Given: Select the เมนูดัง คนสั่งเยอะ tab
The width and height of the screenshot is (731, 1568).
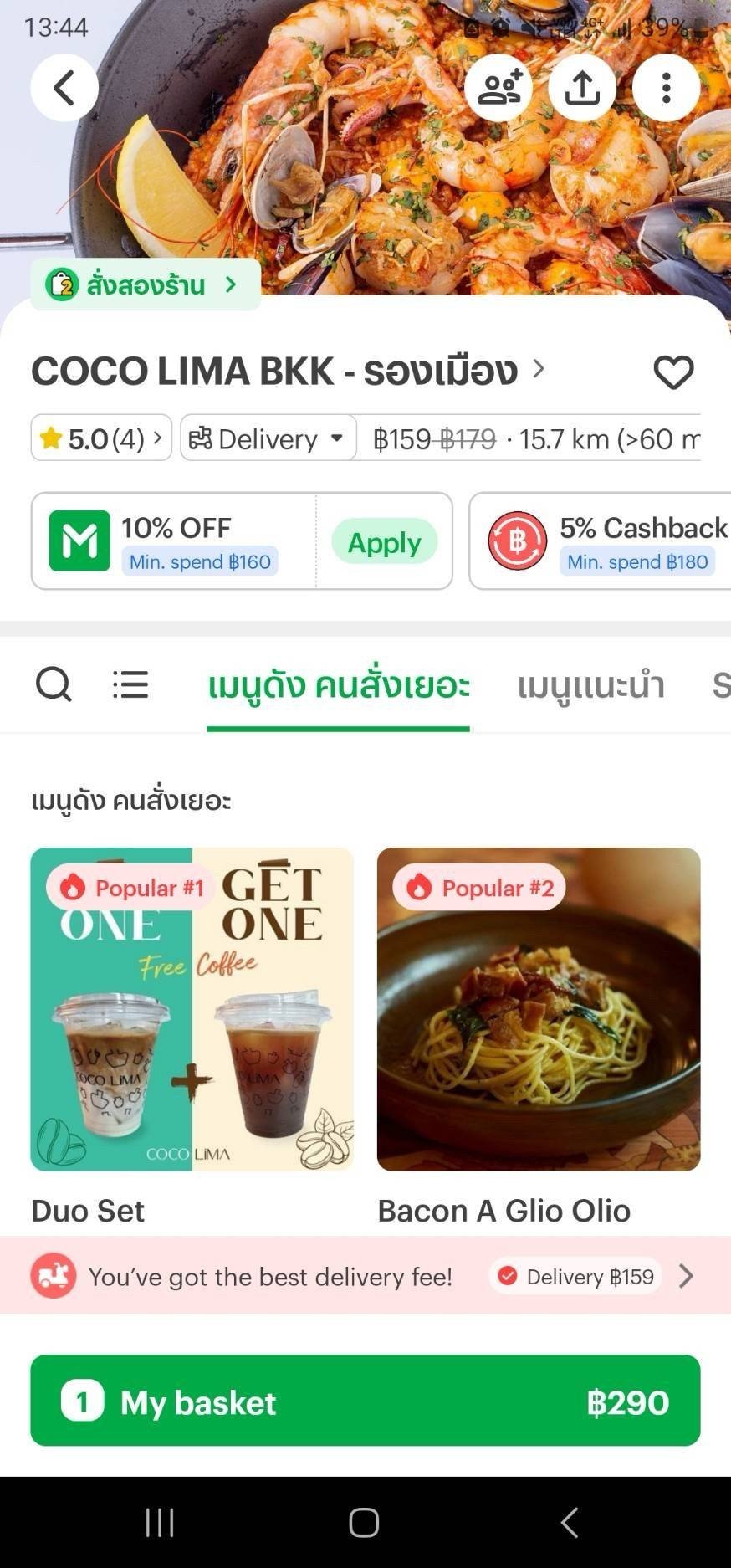Looking at the screenshot, I should point(338,686).
